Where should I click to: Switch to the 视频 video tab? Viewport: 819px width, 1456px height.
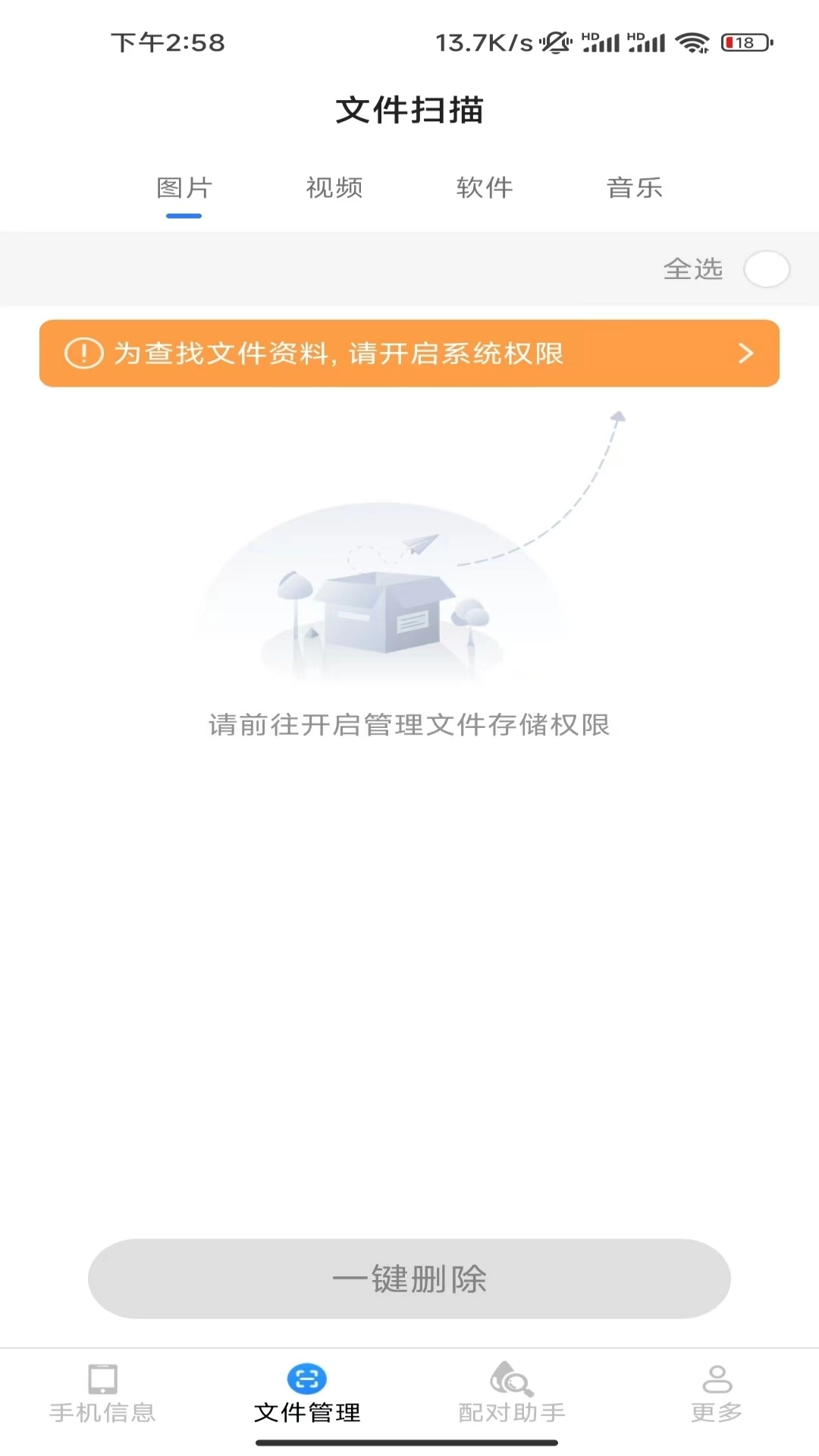click(334, 189)
